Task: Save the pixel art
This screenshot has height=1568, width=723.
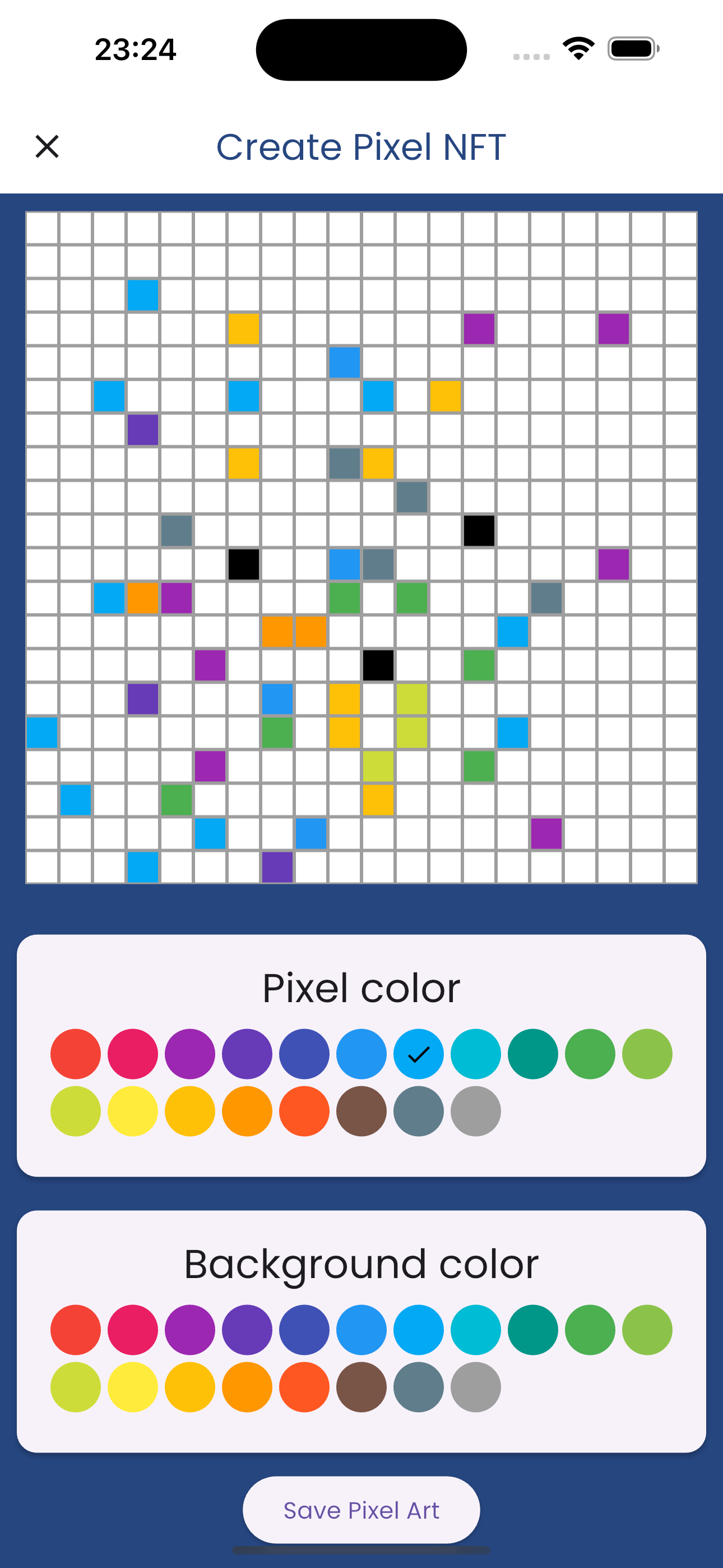Action: [x=361, y=1510]
